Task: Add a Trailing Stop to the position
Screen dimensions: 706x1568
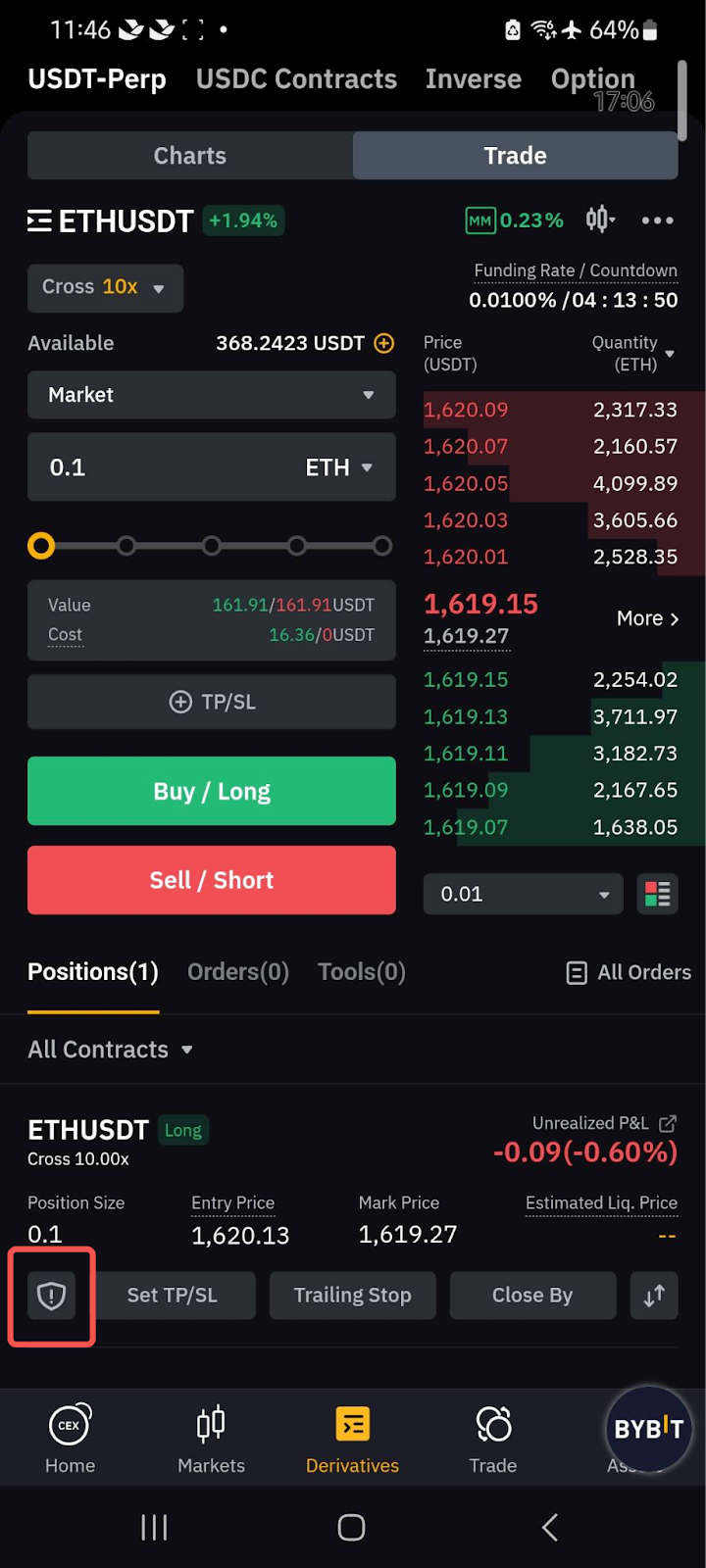Action: [x=353, y=1296]
